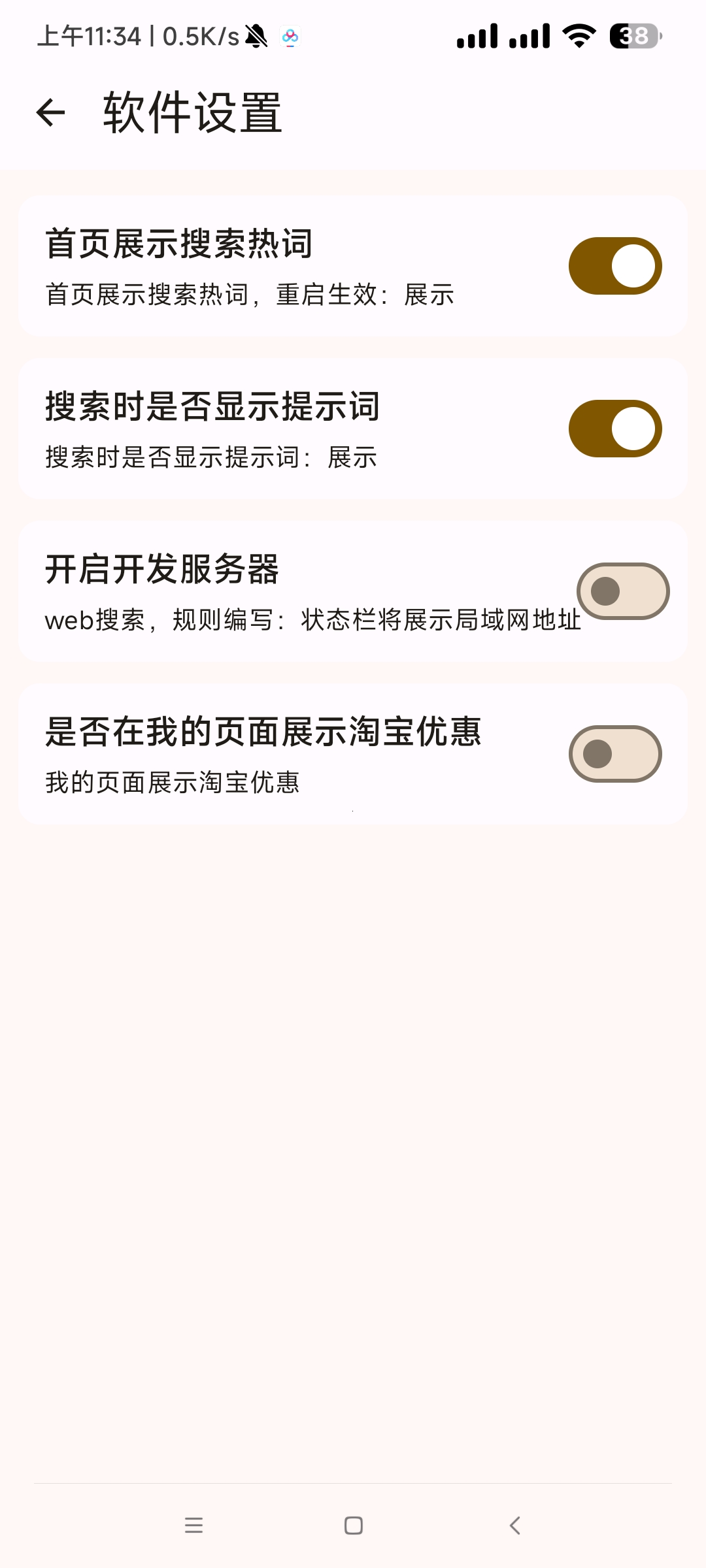Disable 搜索时是否显示提示词 switch

[615, 429]
